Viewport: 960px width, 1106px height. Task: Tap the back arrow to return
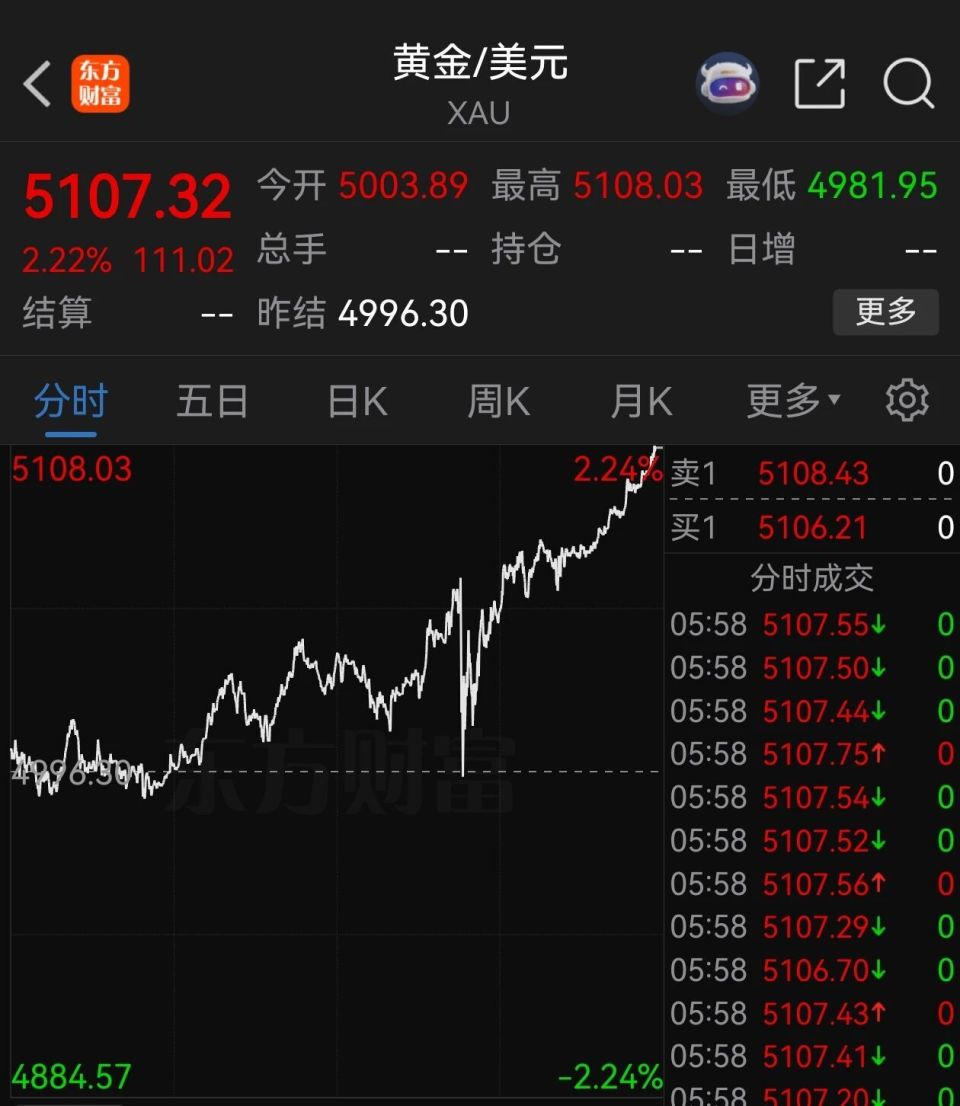37,83
